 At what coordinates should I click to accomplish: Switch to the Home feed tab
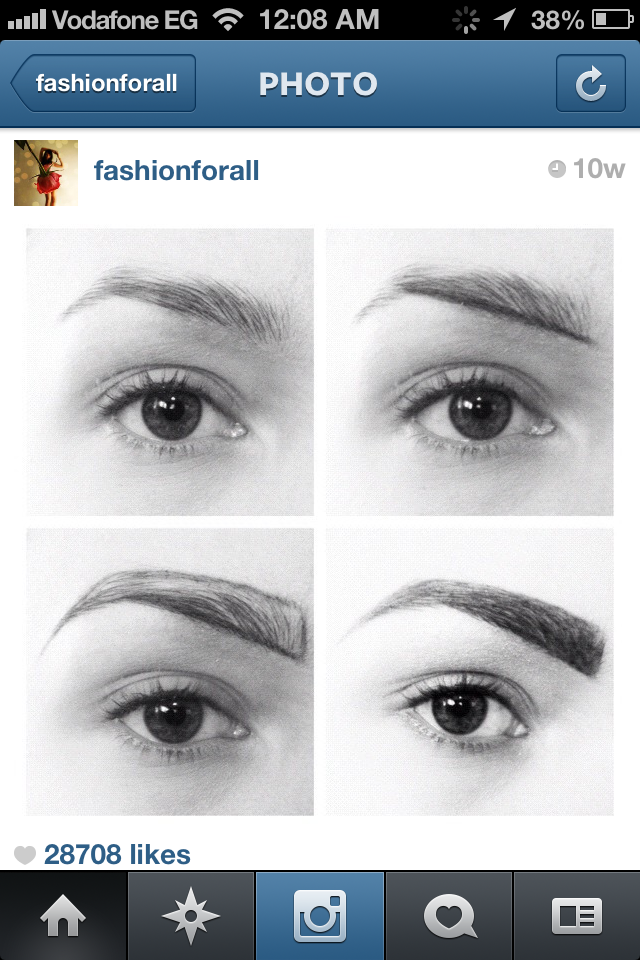click(x=64, y=915)
